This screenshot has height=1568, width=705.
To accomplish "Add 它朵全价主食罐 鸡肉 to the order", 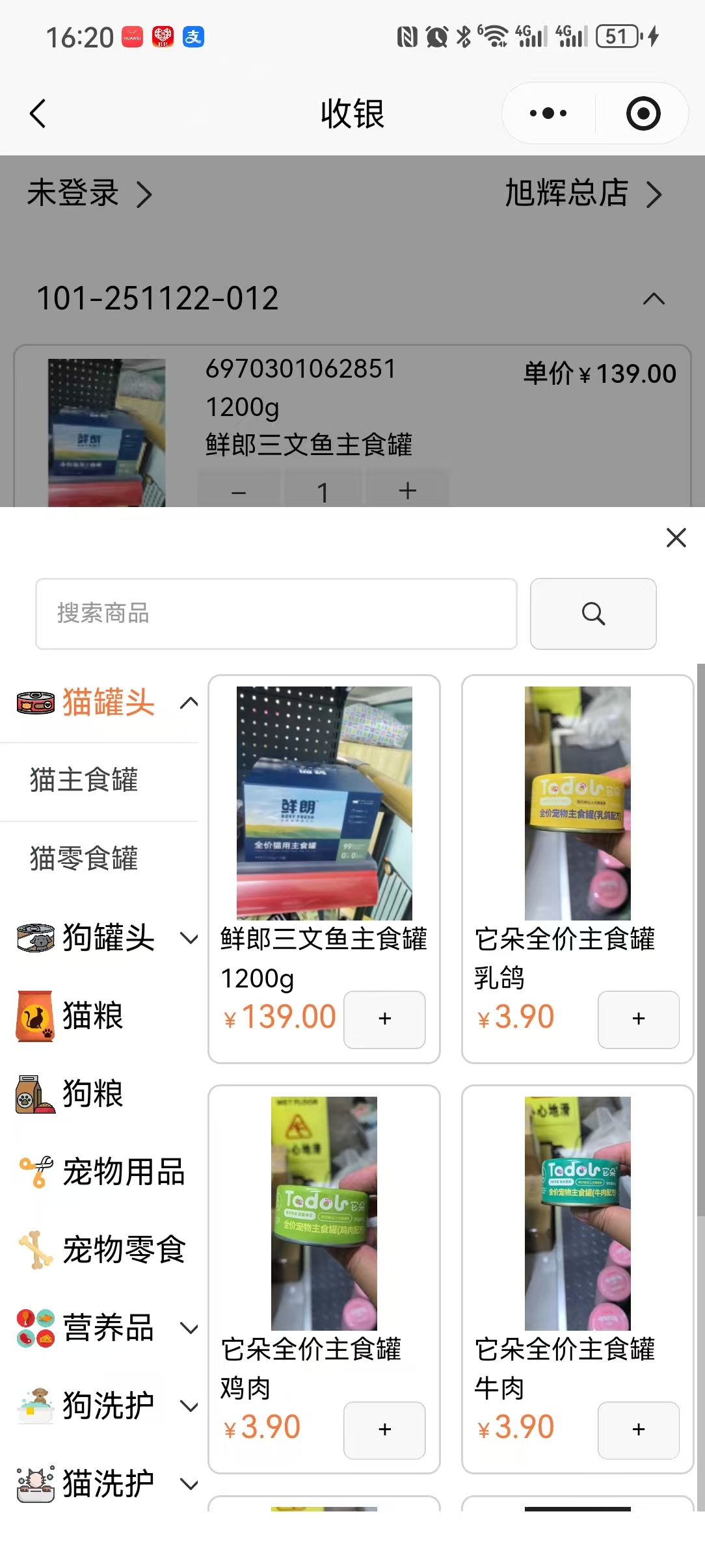I will 384,1430.
